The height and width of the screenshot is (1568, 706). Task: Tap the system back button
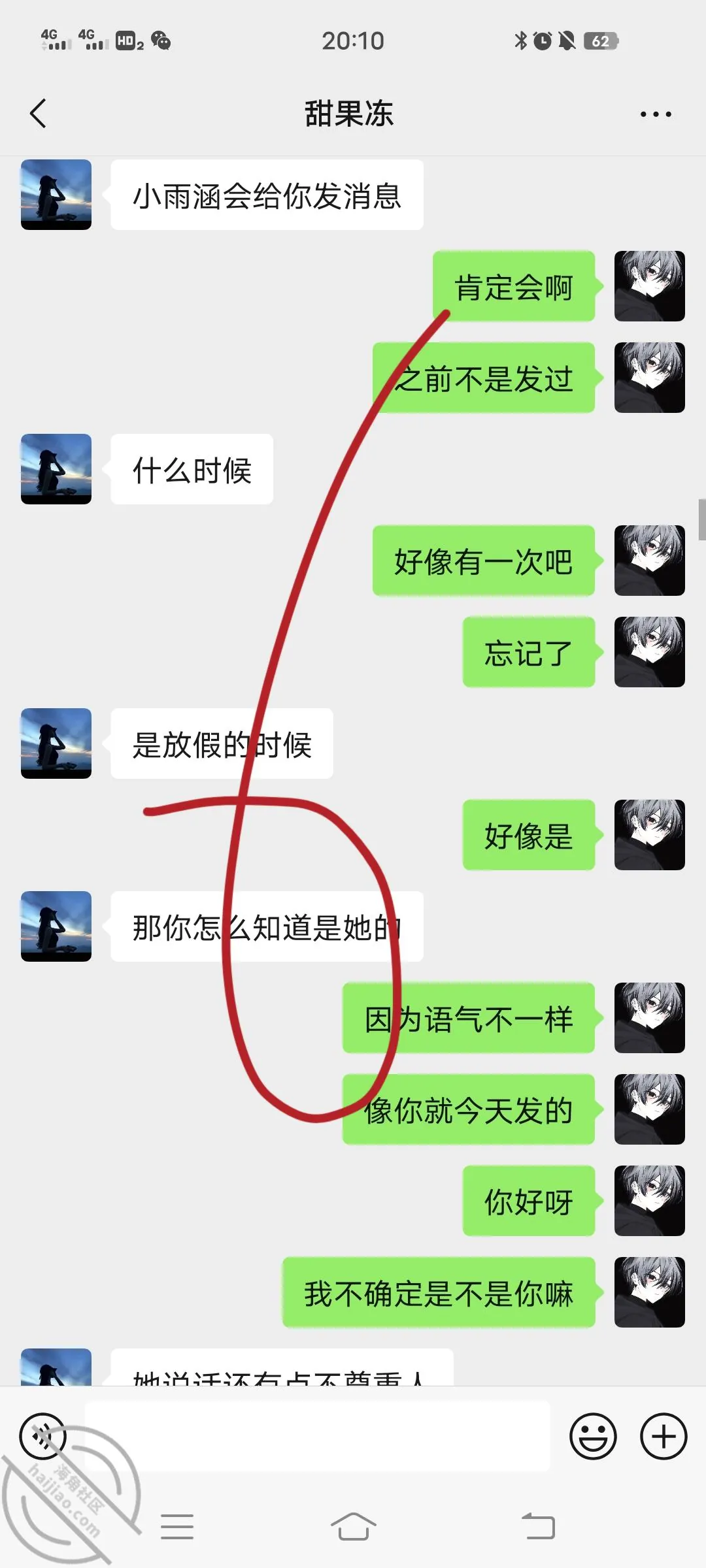click(x=538, y=1527)
